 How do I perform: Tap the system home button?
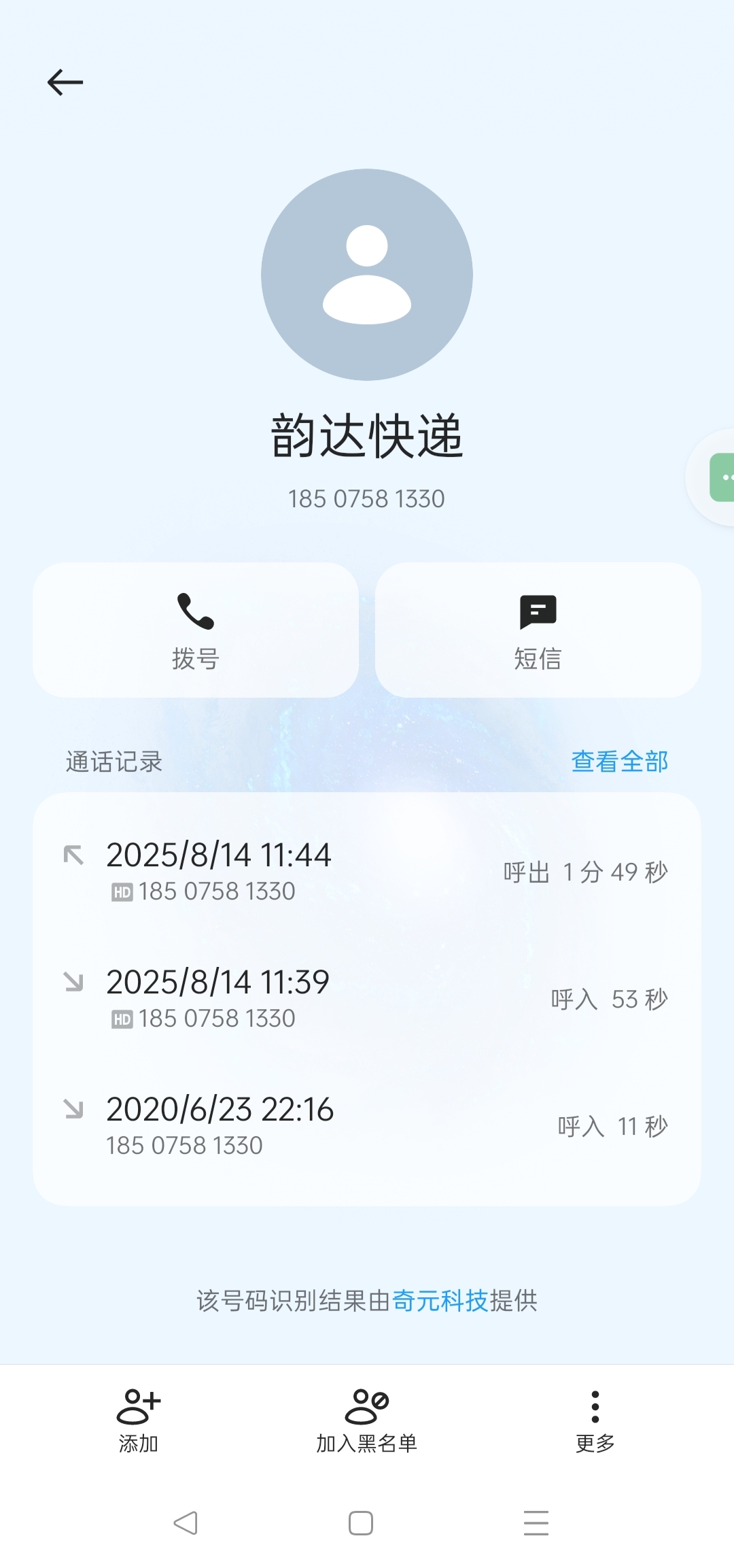[361, 1523]
